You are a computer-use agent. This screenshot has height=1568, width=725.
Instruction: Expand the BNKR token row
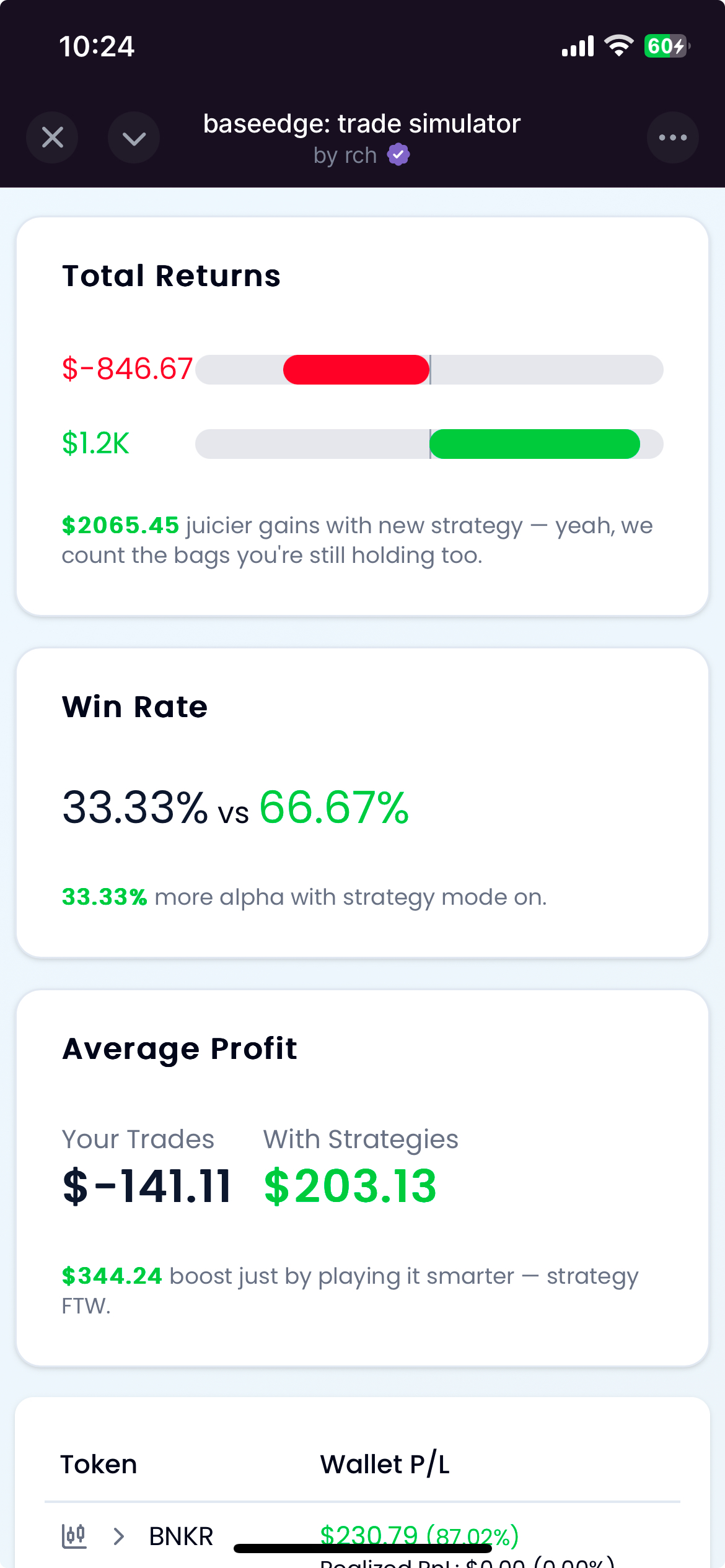119,1536
